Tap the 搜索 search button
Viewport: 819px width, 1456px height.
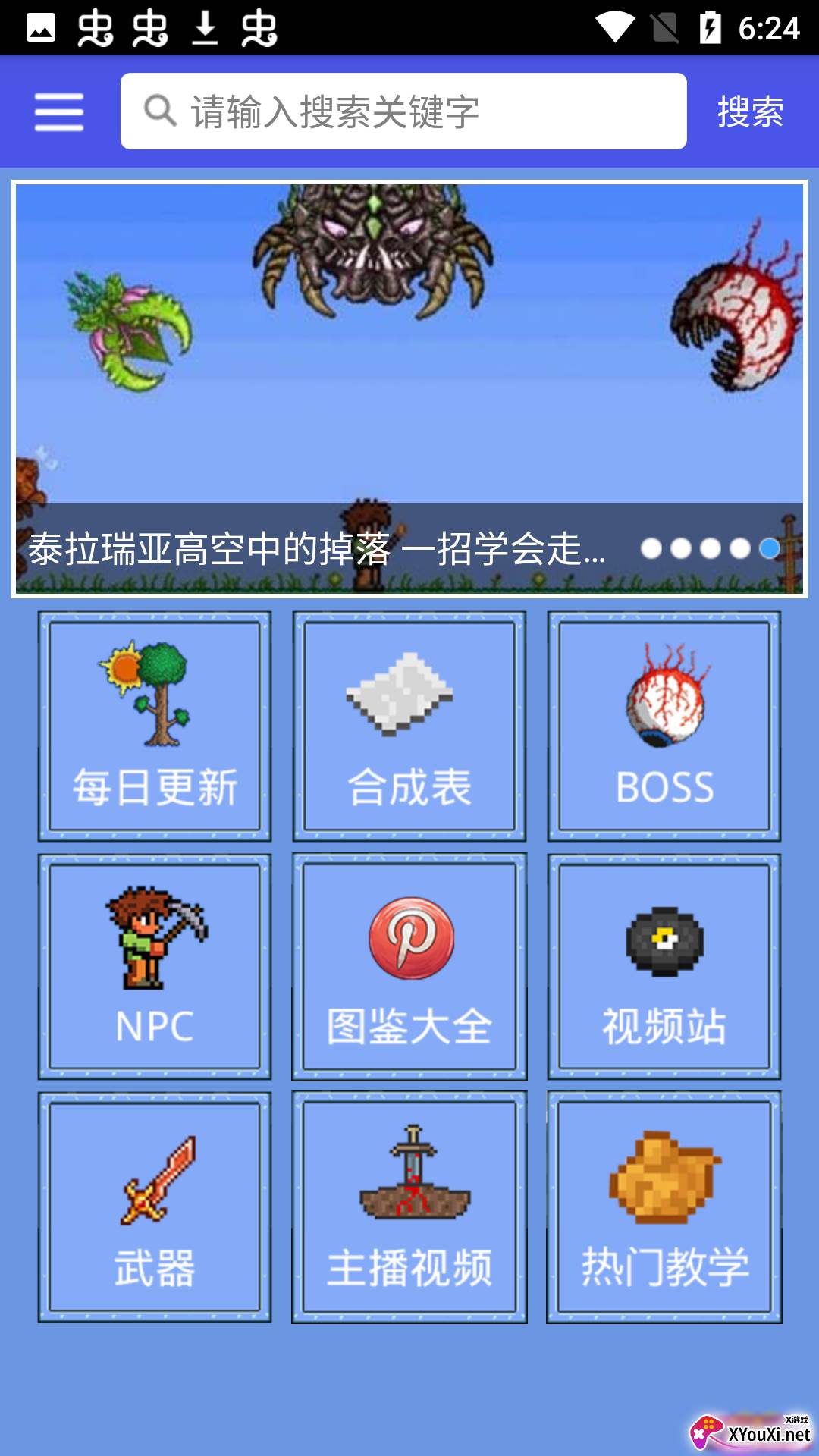(x=750, y=112)
